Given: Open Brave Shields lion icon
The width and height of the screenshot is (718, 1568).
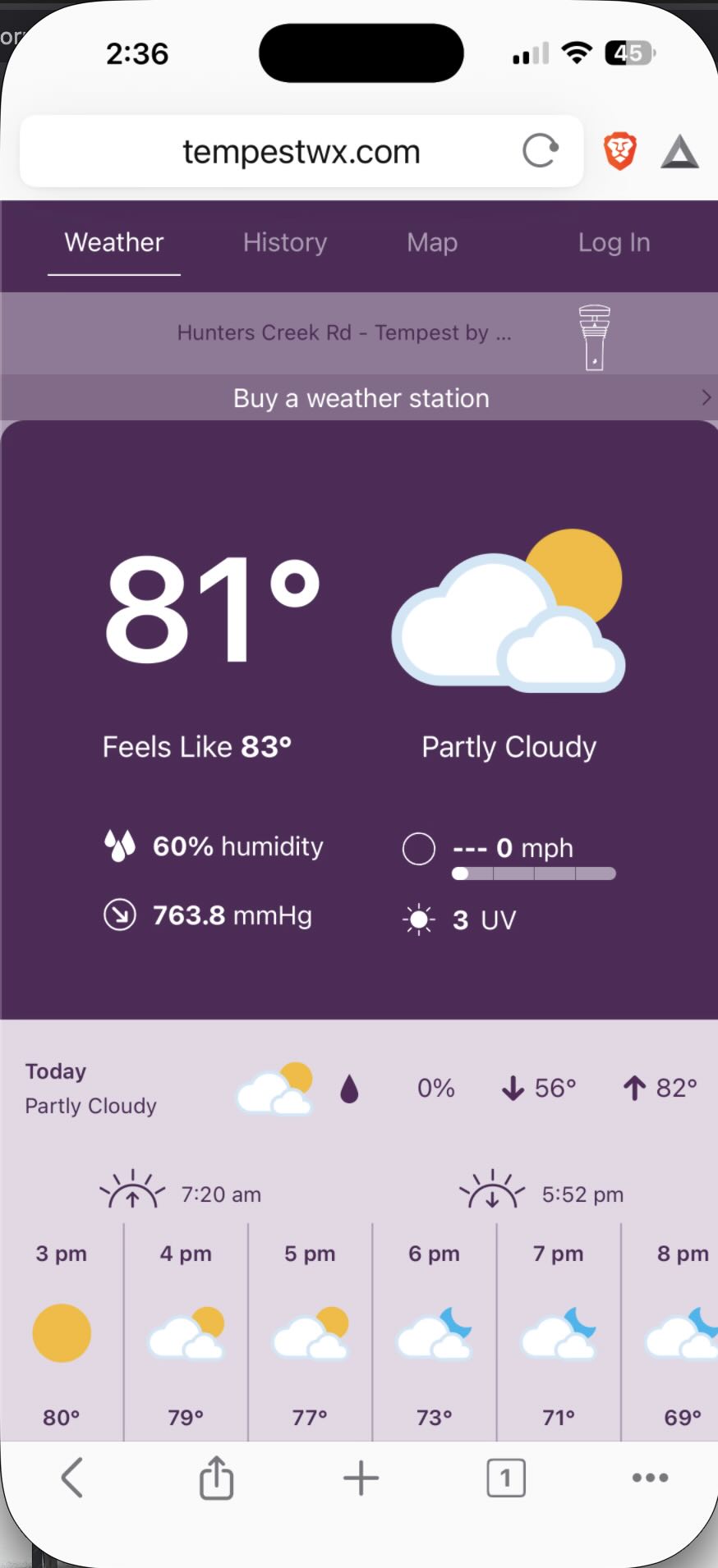Looking at the screenshot, I should pyautogui.click(x=620, y=152).
